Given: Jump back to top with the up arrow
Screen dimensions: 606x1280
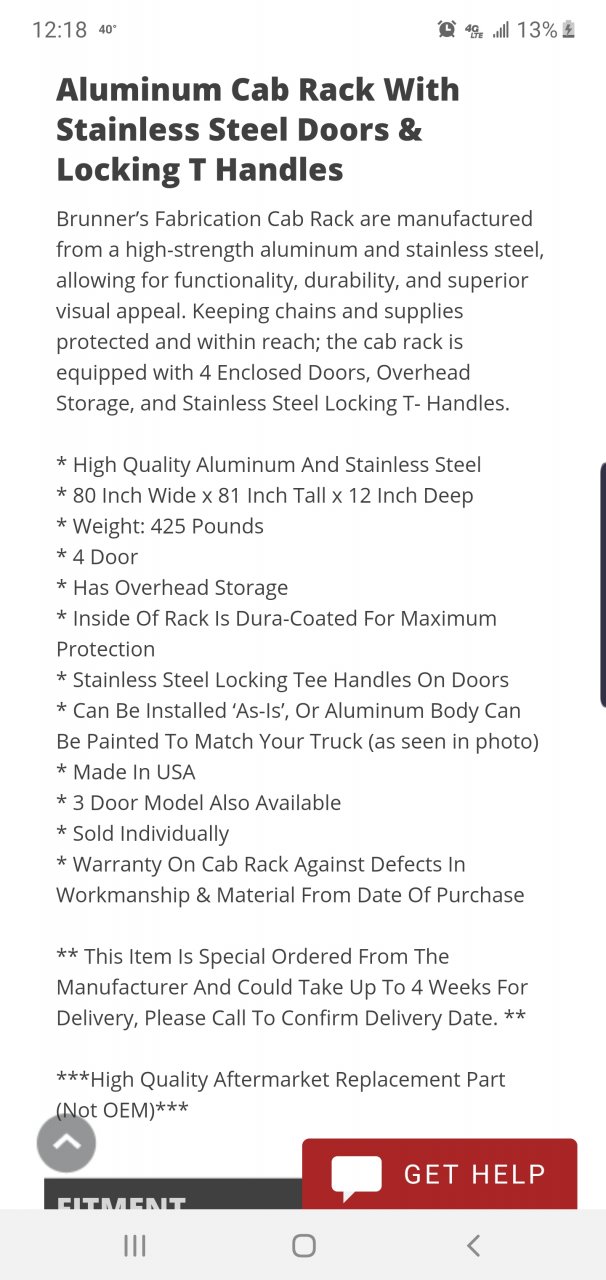Looking at the screenshot, I should click(66, 1142).
